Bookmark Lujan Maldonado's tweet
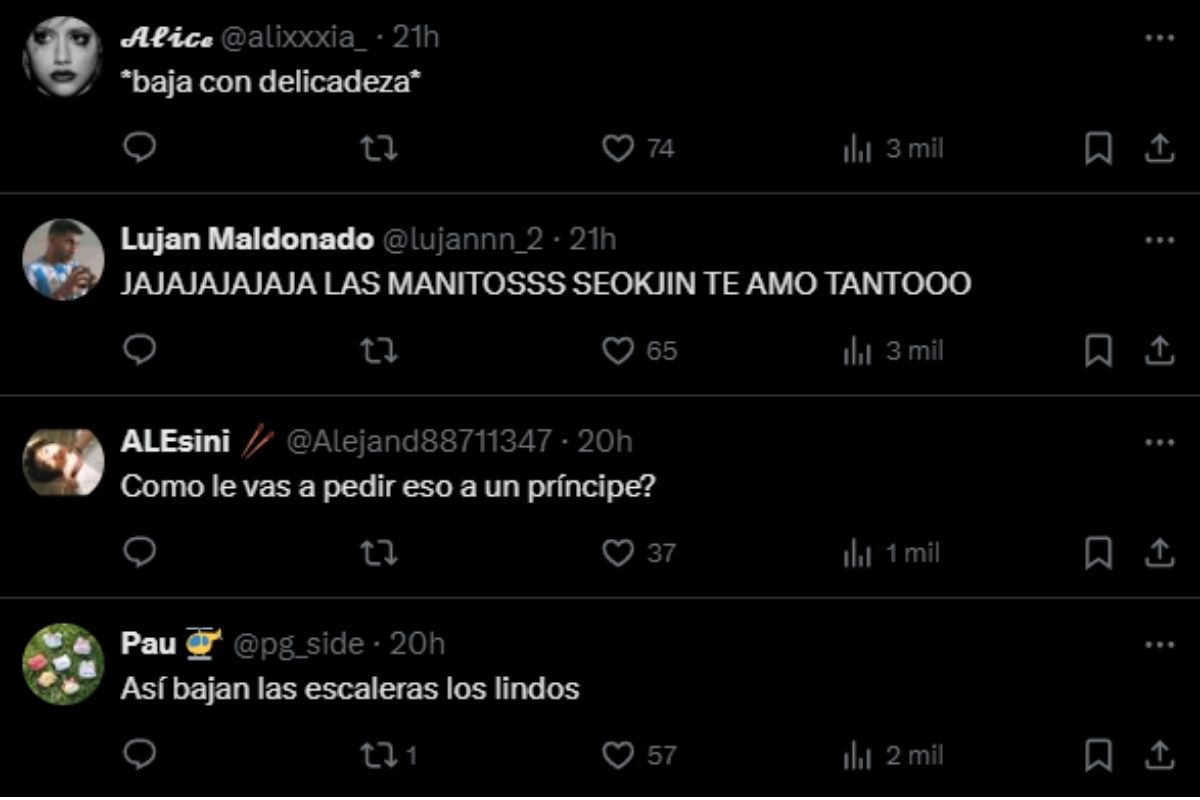This screenshot has height=800, width=1200. (x=1098, y=351)
